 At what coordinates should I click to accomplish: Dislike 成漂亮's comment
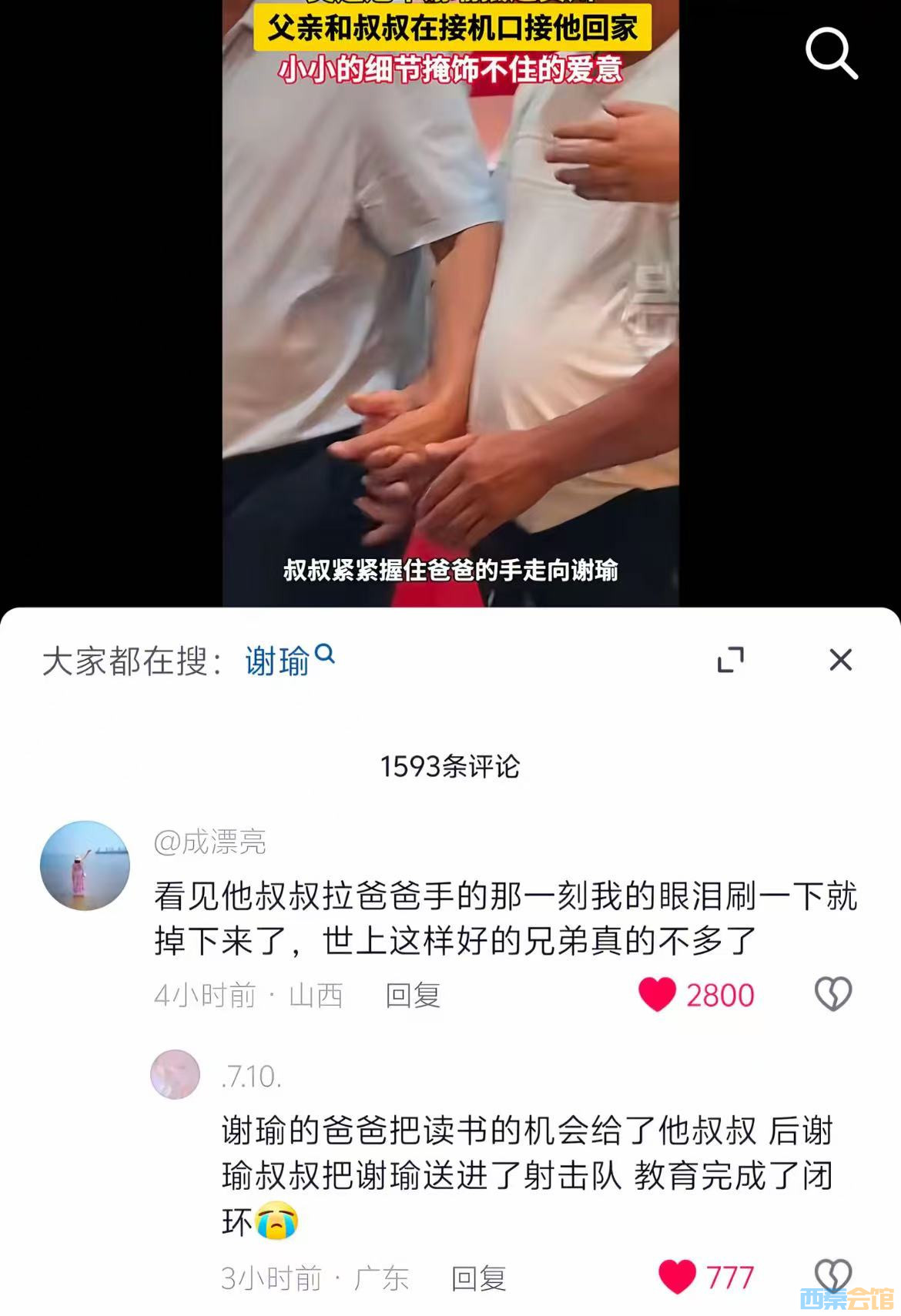pos(832,994)
